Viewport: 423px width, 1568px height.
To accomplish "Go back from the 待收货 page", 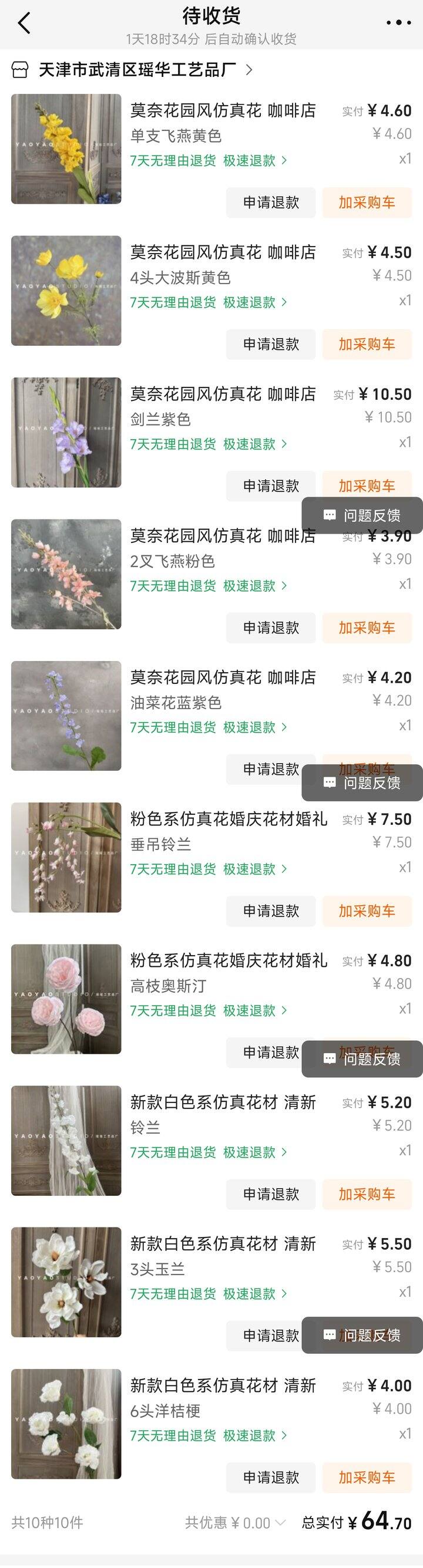I will click(24, 23).
